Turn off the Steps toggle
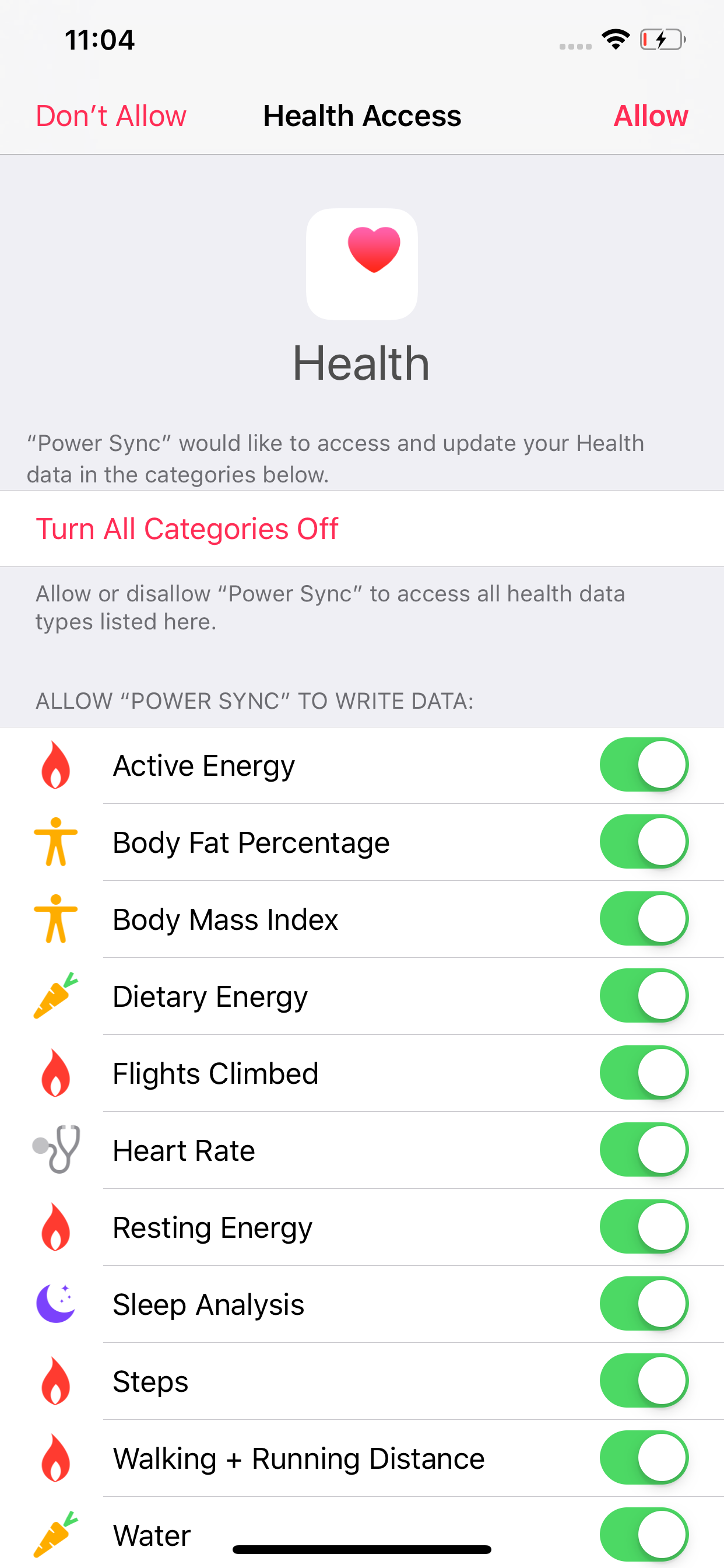 click(x=644, y=1381)
